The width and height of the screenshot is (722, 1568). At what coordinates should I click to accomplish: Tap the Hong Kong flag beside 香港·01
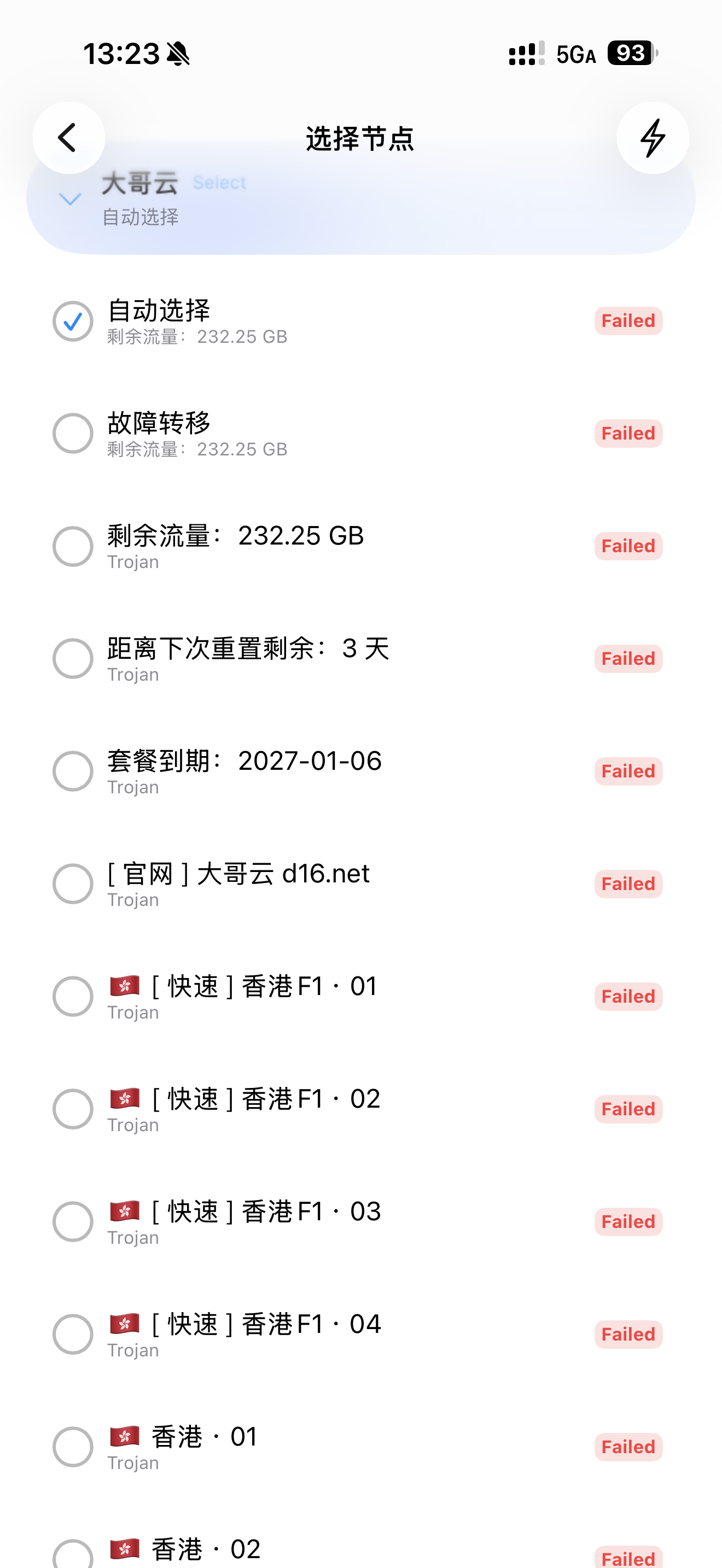click(x=125, y=1434)
